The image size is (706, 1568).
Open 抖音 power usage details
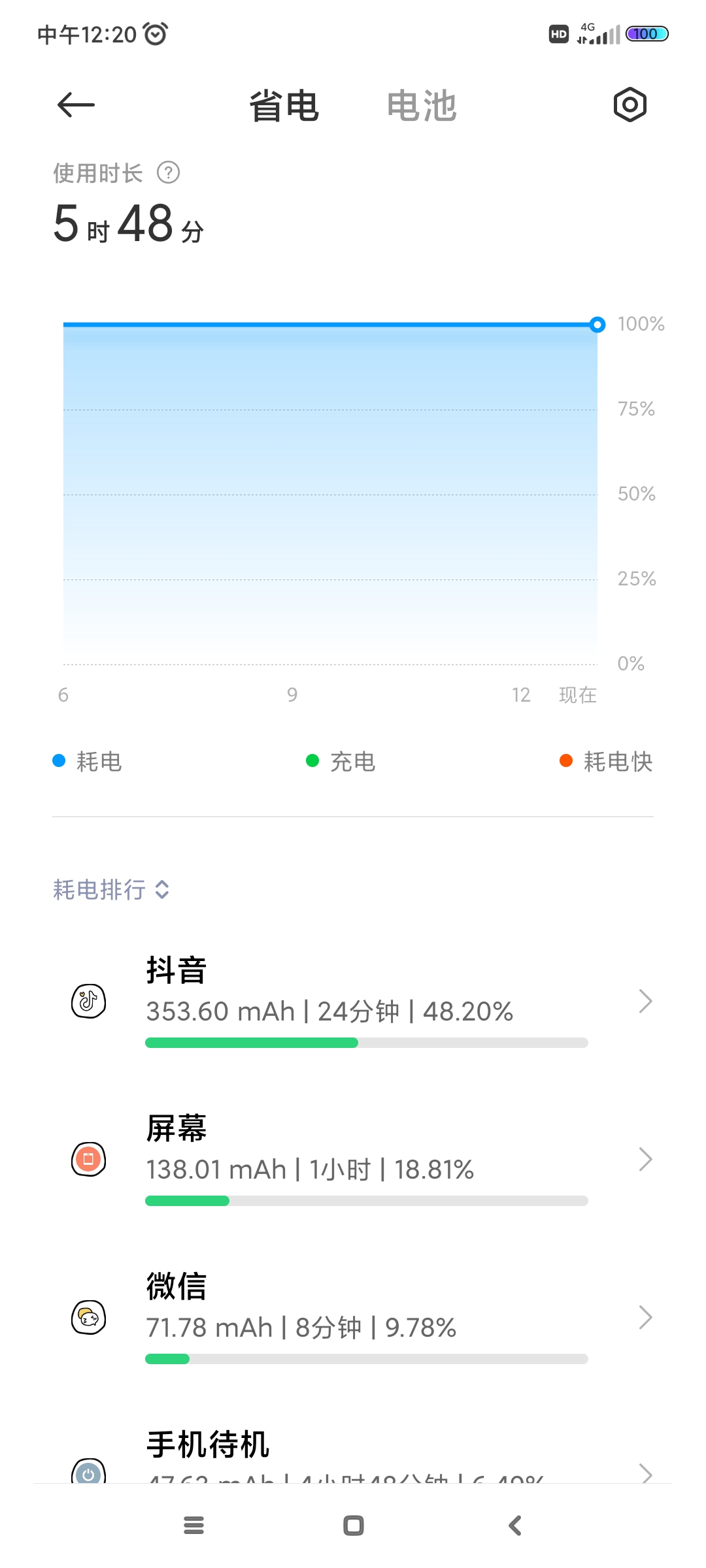[x=353, y=1001]
